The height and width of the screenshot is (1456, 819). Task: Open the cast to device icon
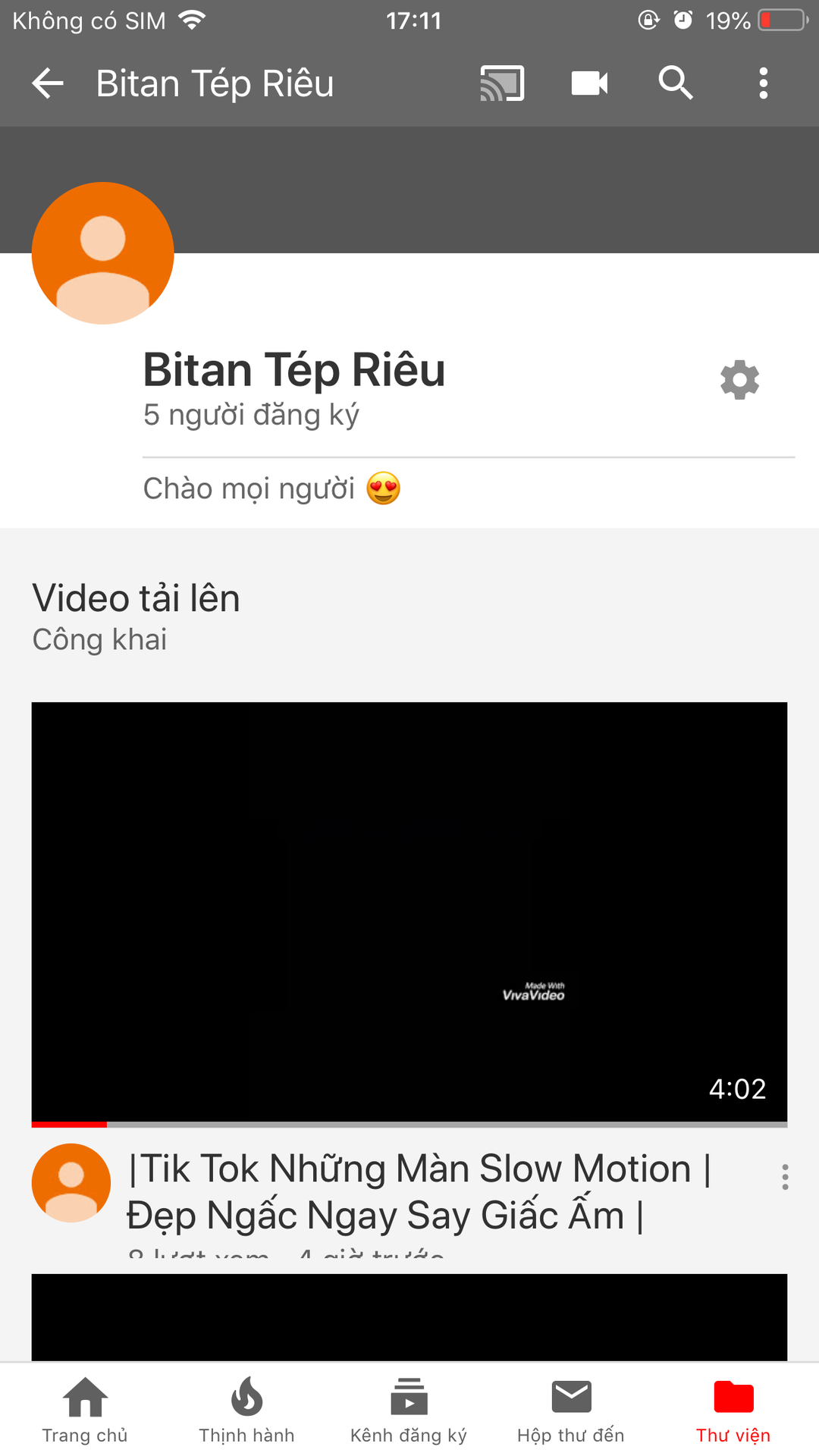[x=502, y=83]
